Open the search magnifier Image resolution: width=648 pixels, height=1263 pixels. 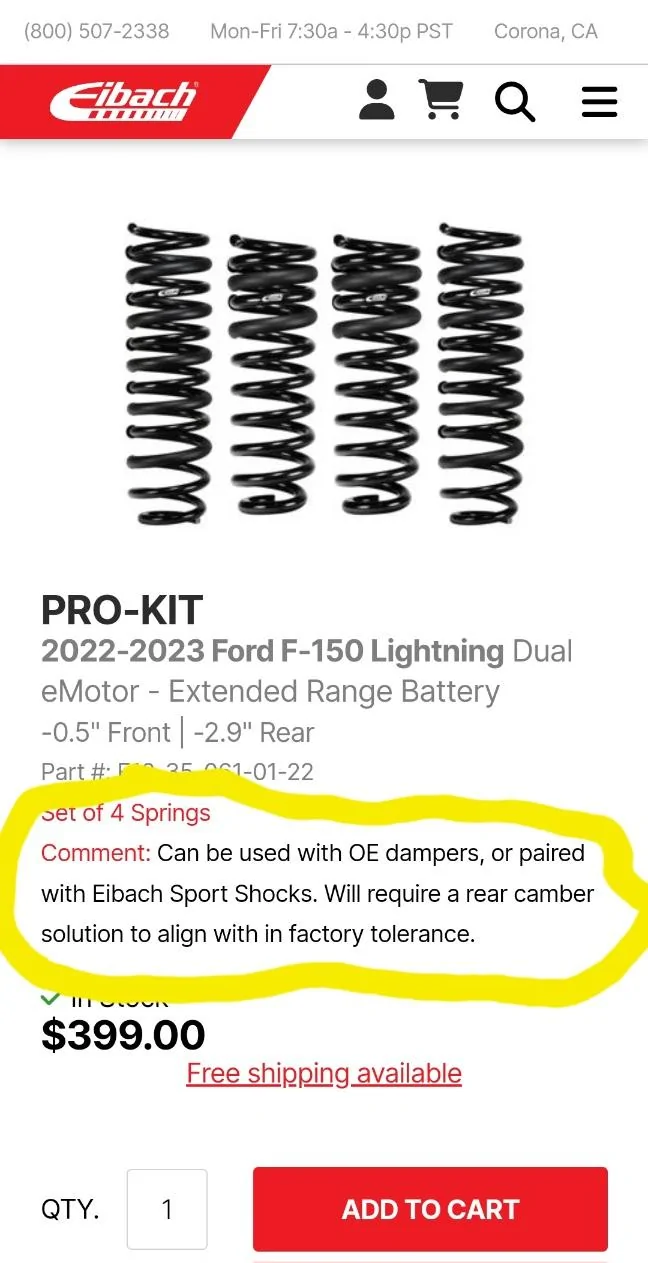(x=515, y=101)
